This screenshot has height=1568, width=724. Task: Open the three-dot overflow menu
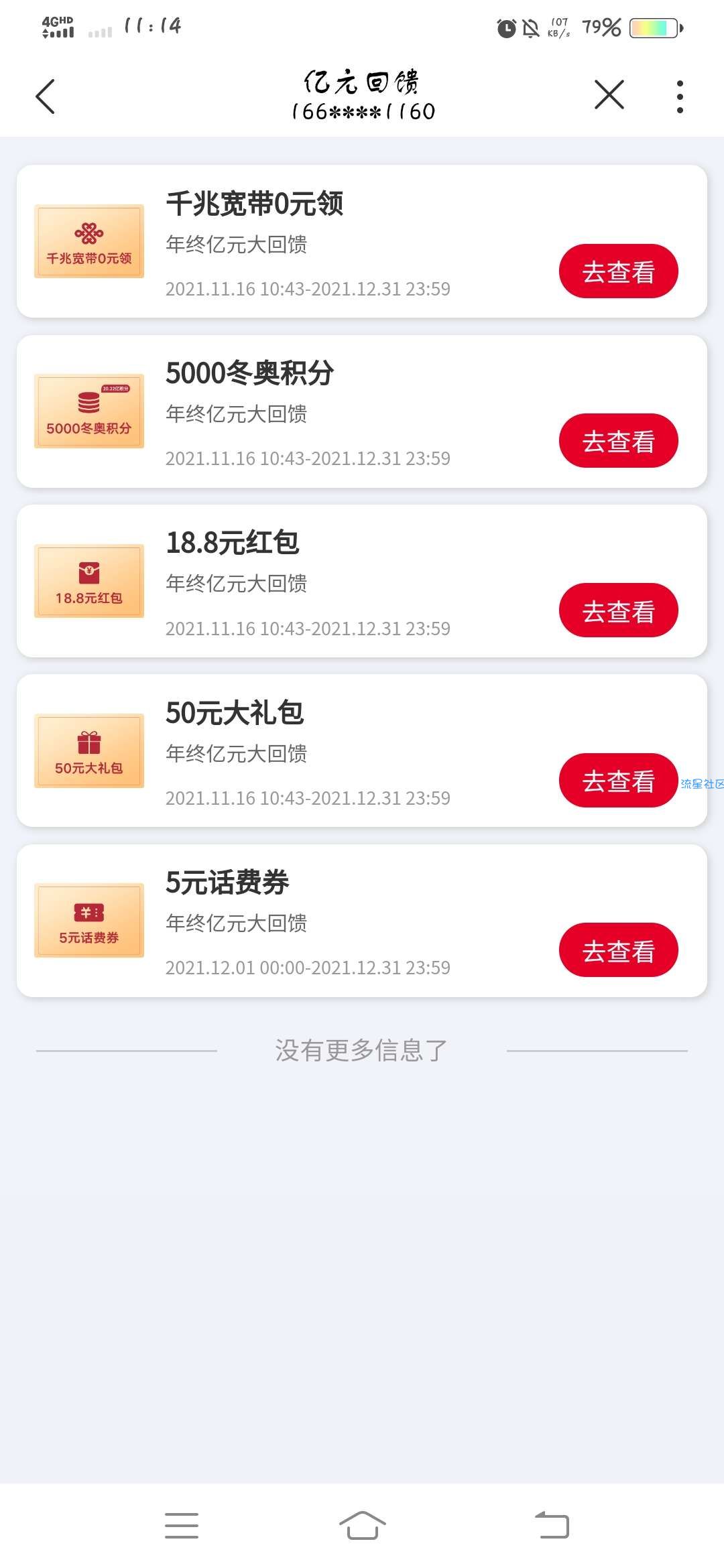(680, 96)
